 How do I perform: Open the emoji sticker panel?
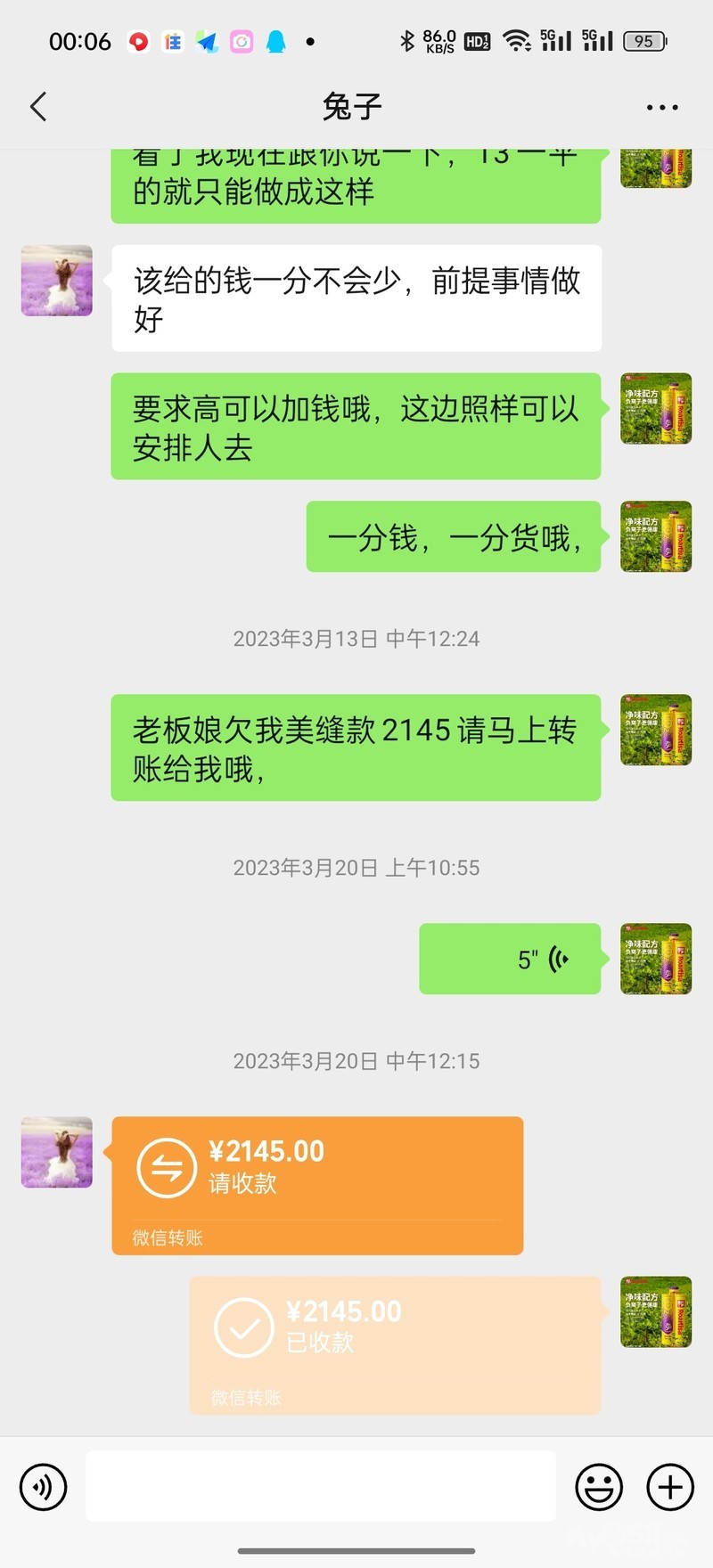point(599,1487)
